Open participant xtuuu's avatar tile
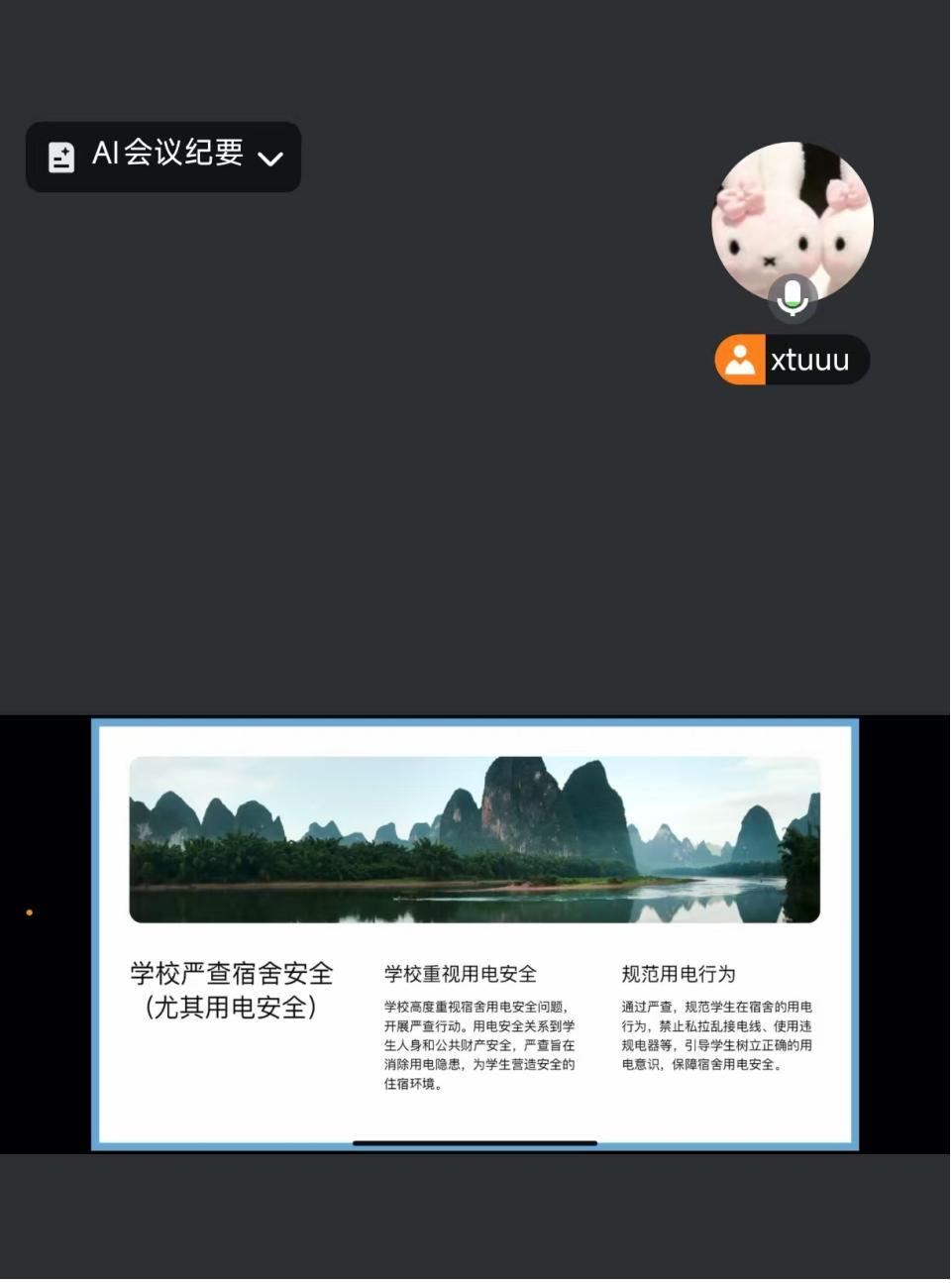 pos(792,221)
